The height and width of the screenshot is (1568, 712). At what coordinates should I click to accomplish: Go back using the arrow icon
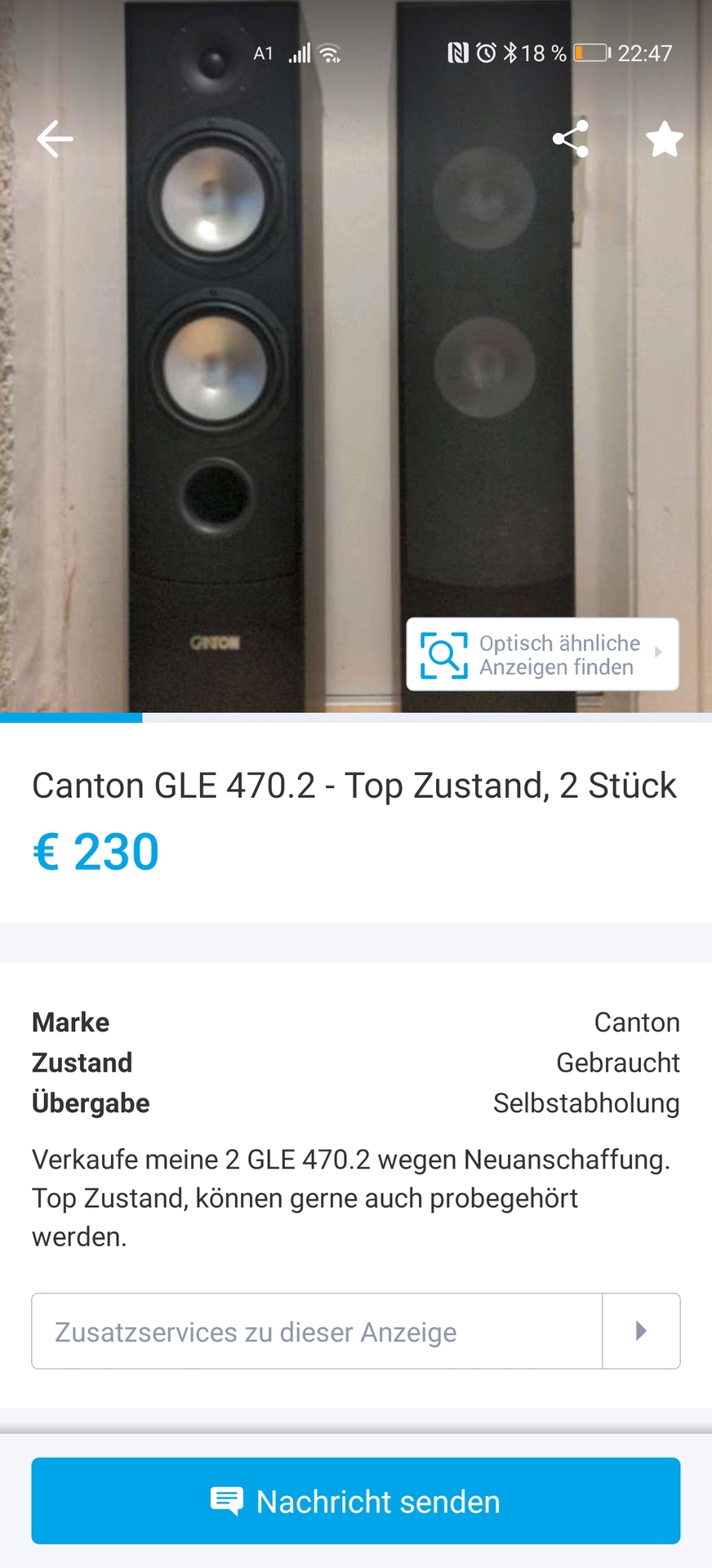click(x=55, y=139)
